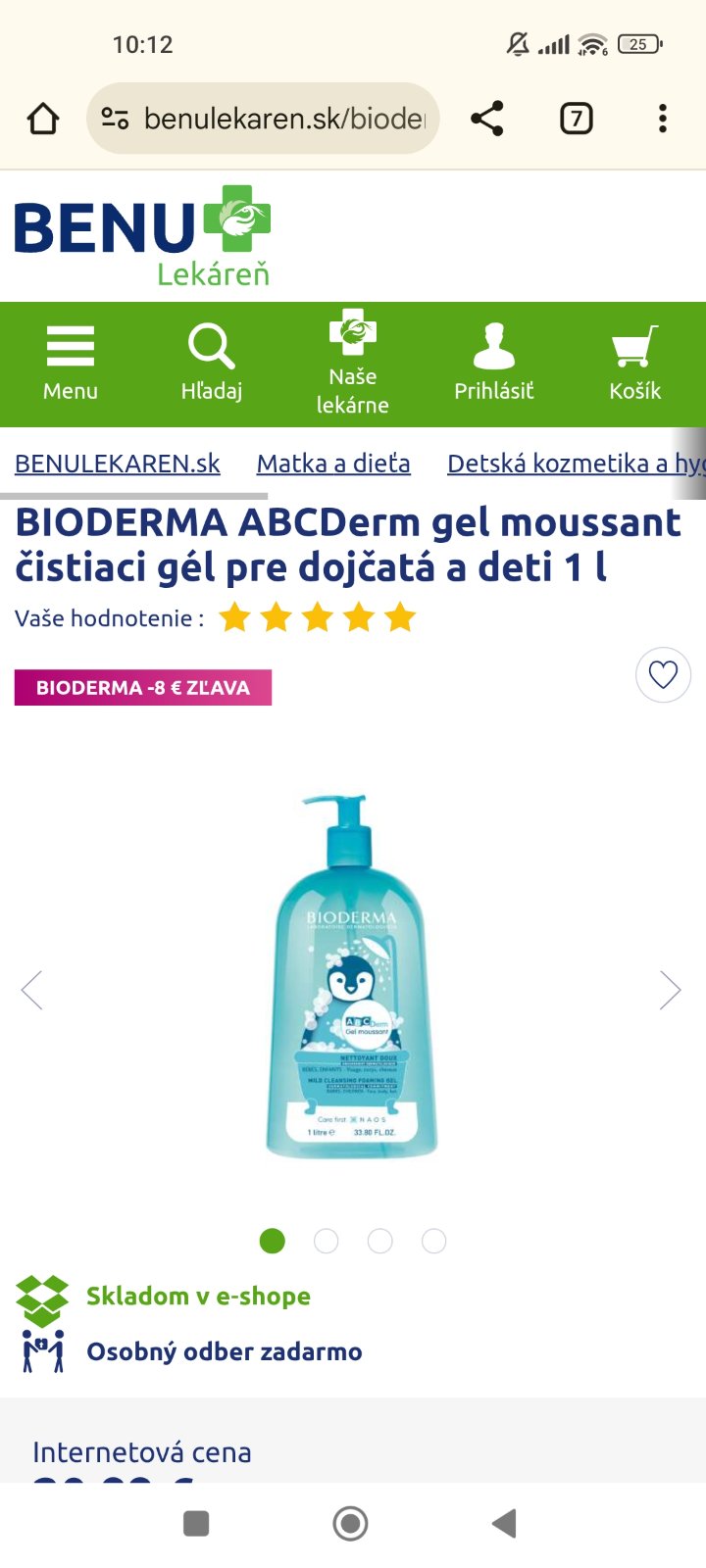Open Prihlásiť login

[x=494, y=364]
